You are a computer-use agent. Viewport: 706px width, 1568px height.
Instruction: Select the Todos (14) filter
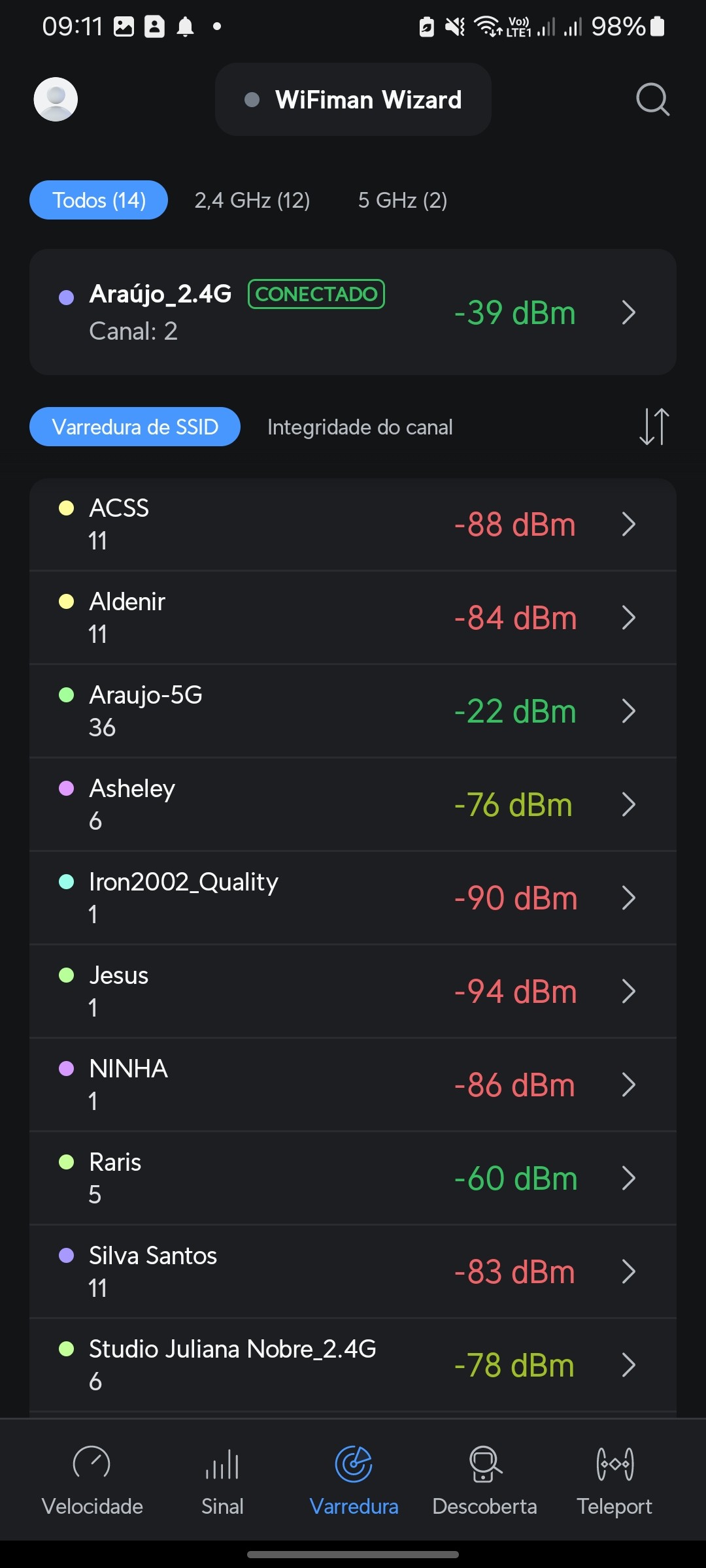coord(99,200)
